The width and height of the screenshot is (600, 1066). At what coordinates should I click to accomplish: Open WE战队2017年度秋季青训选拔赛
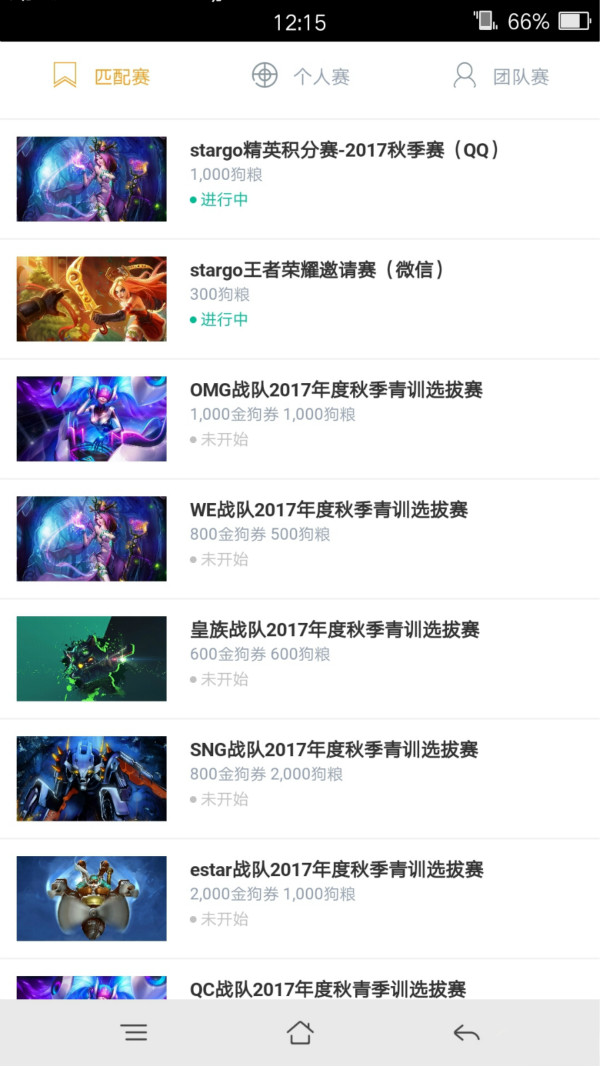click(x=329, y=510)
